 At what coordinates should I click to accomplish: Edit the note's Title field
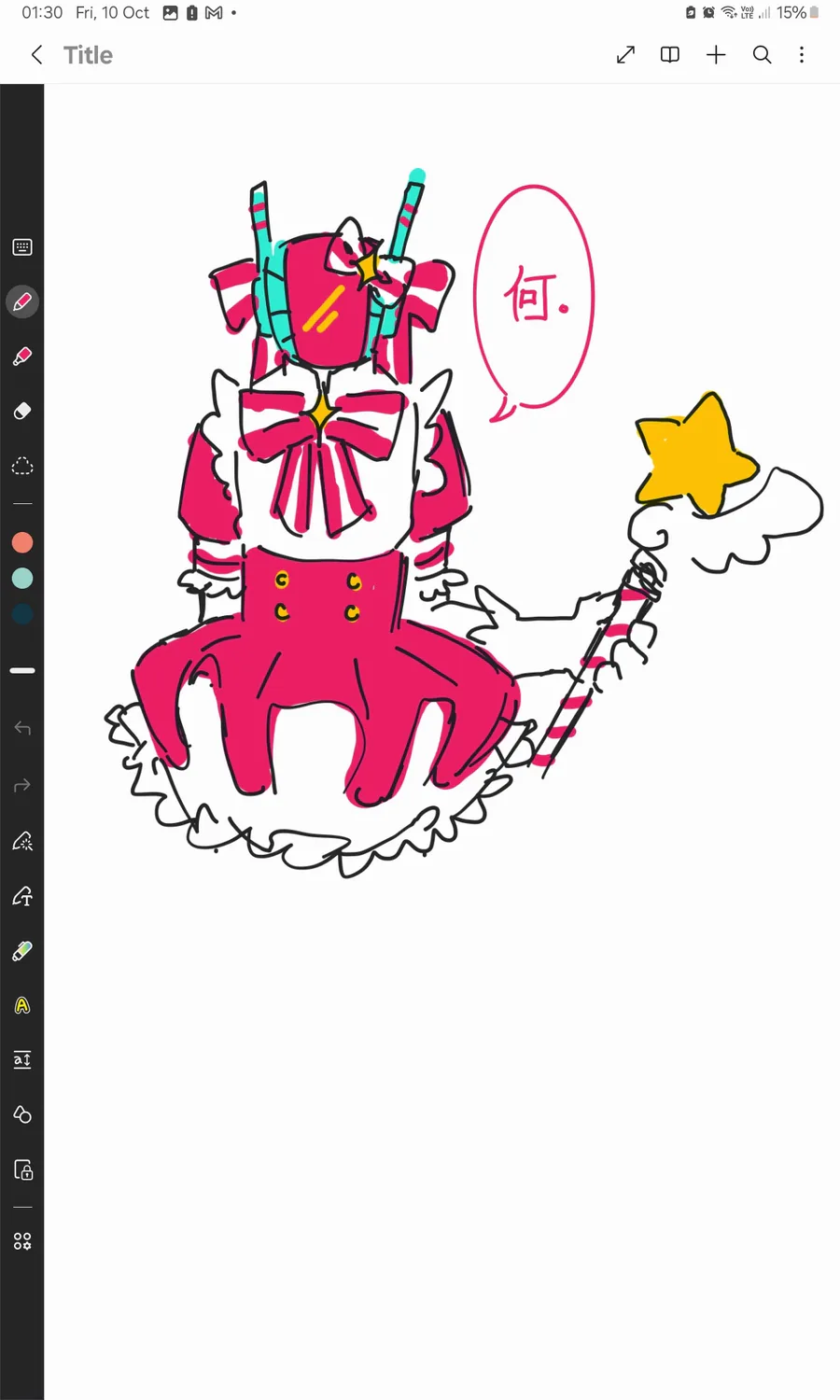89,55
